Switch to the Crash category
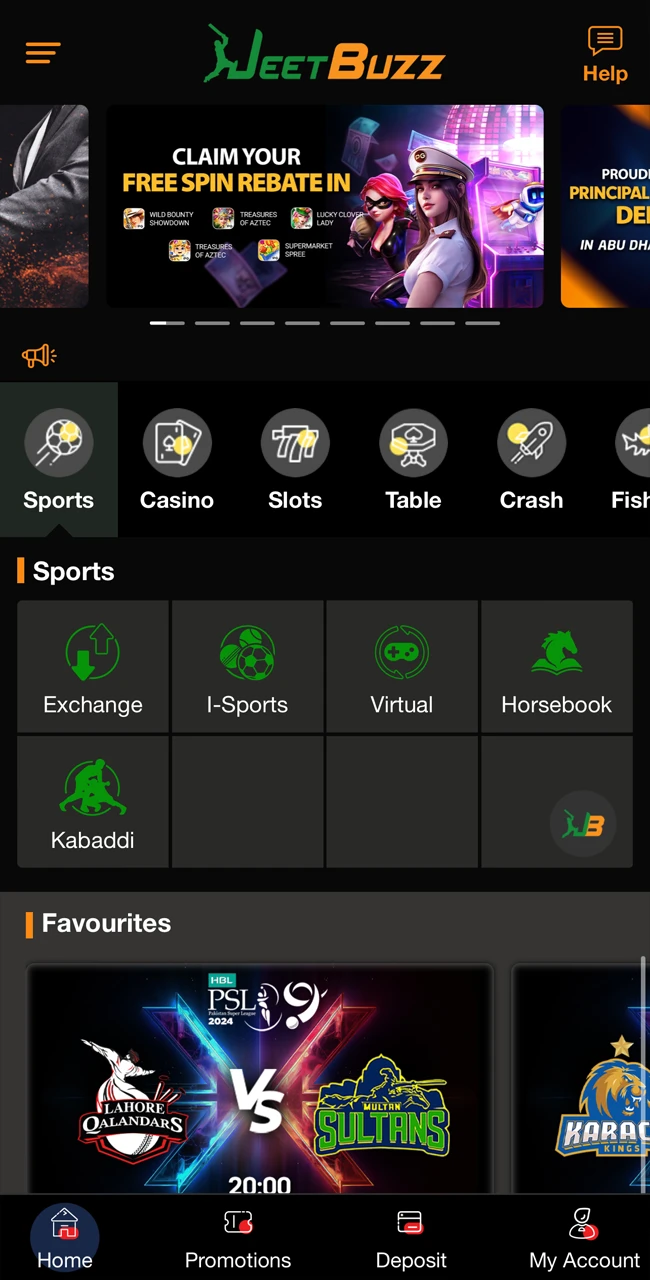650x1280 pixels. [531, 460]
